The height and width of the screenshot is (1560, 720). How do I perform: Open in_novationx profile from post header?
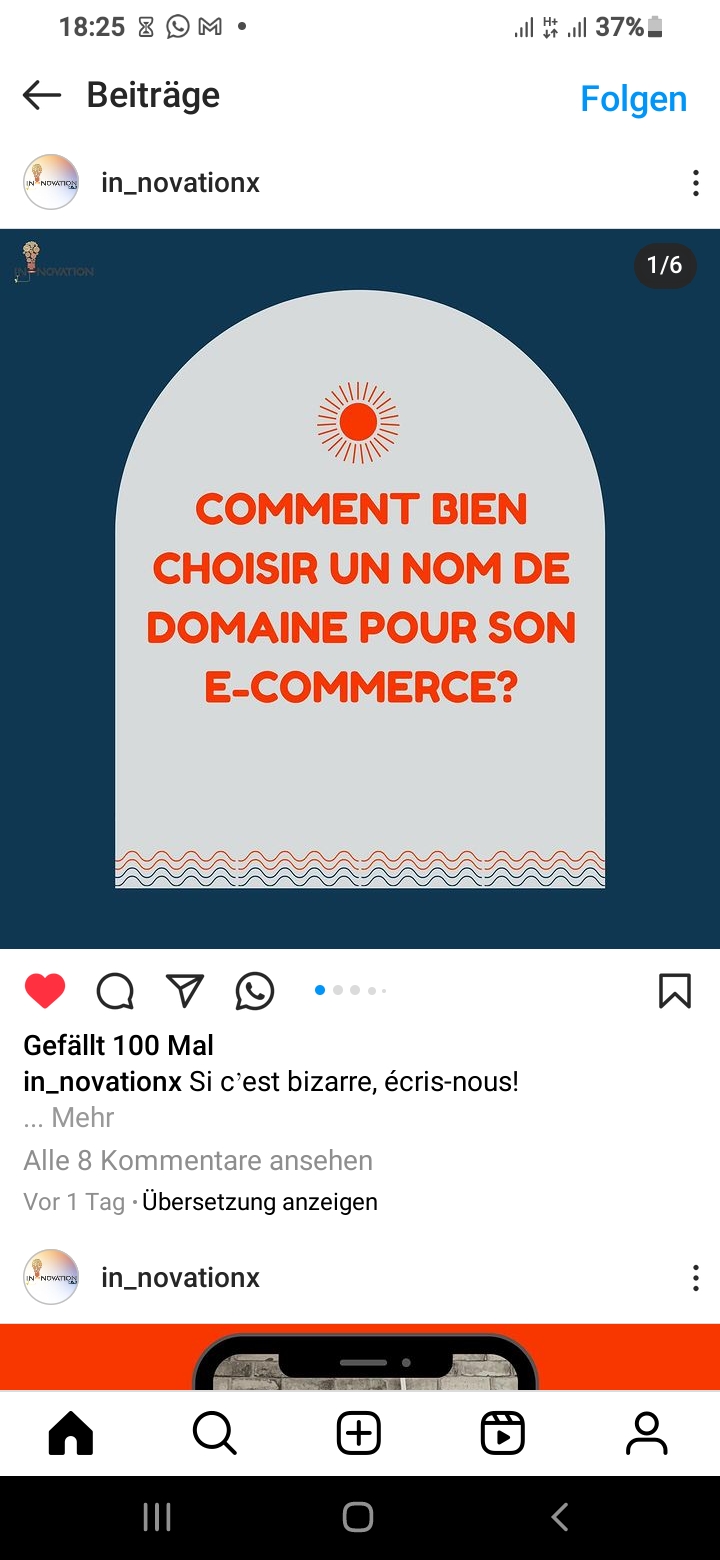click(x=180, y=183)
